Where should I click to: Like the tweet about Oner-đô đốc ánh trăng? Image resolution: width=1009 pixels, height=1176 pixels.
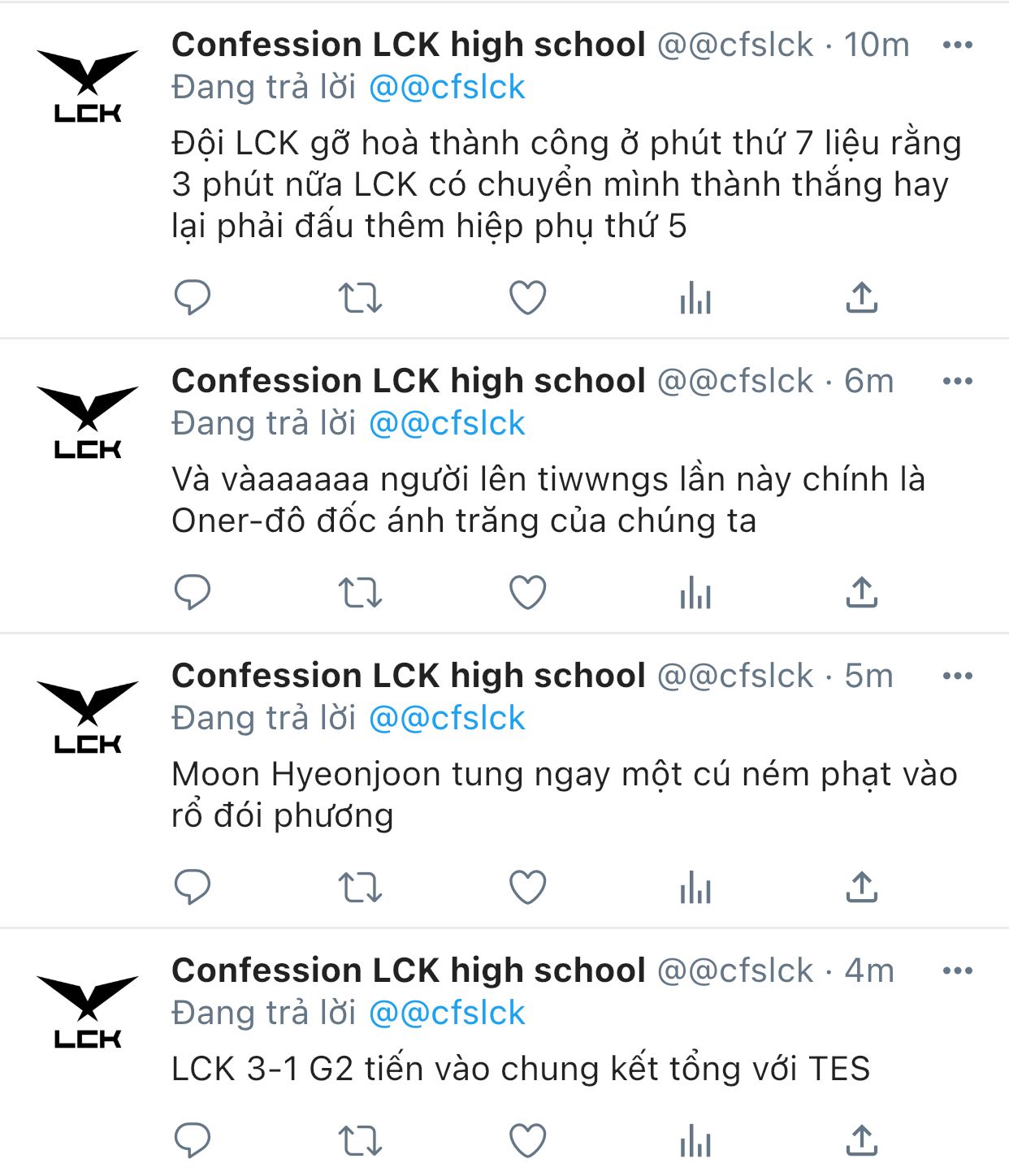[528, 592]
